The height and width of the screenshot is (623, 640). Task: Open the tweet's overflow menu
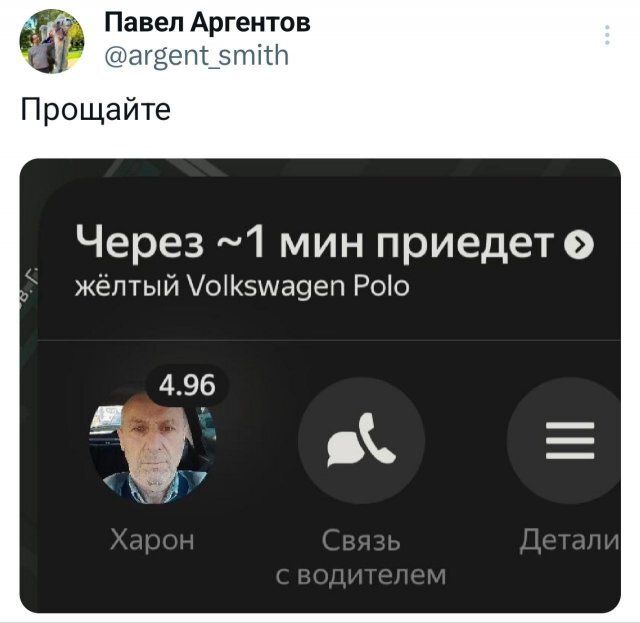click(x=607, y=37)
